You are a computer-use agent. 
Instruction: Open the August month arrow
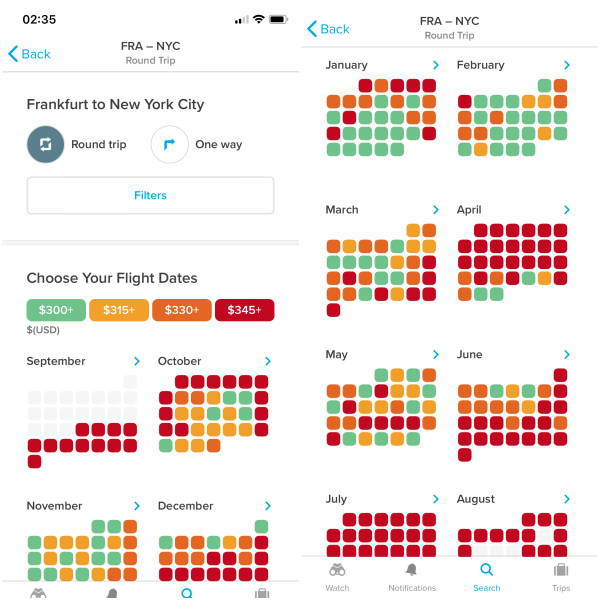point(567,499)
